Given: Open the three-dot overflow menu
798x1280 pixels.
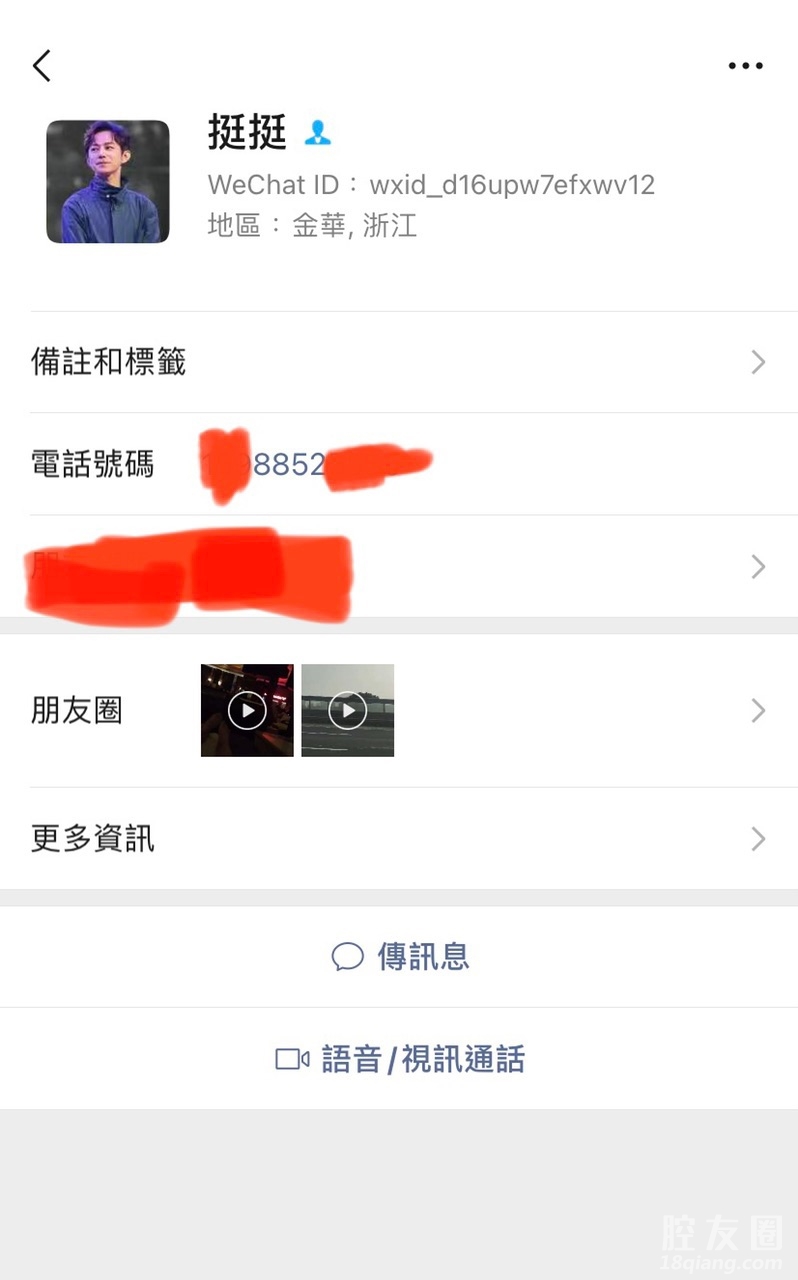Looking at the screenshot, I should pyautogui.click(x=745, y=66).
